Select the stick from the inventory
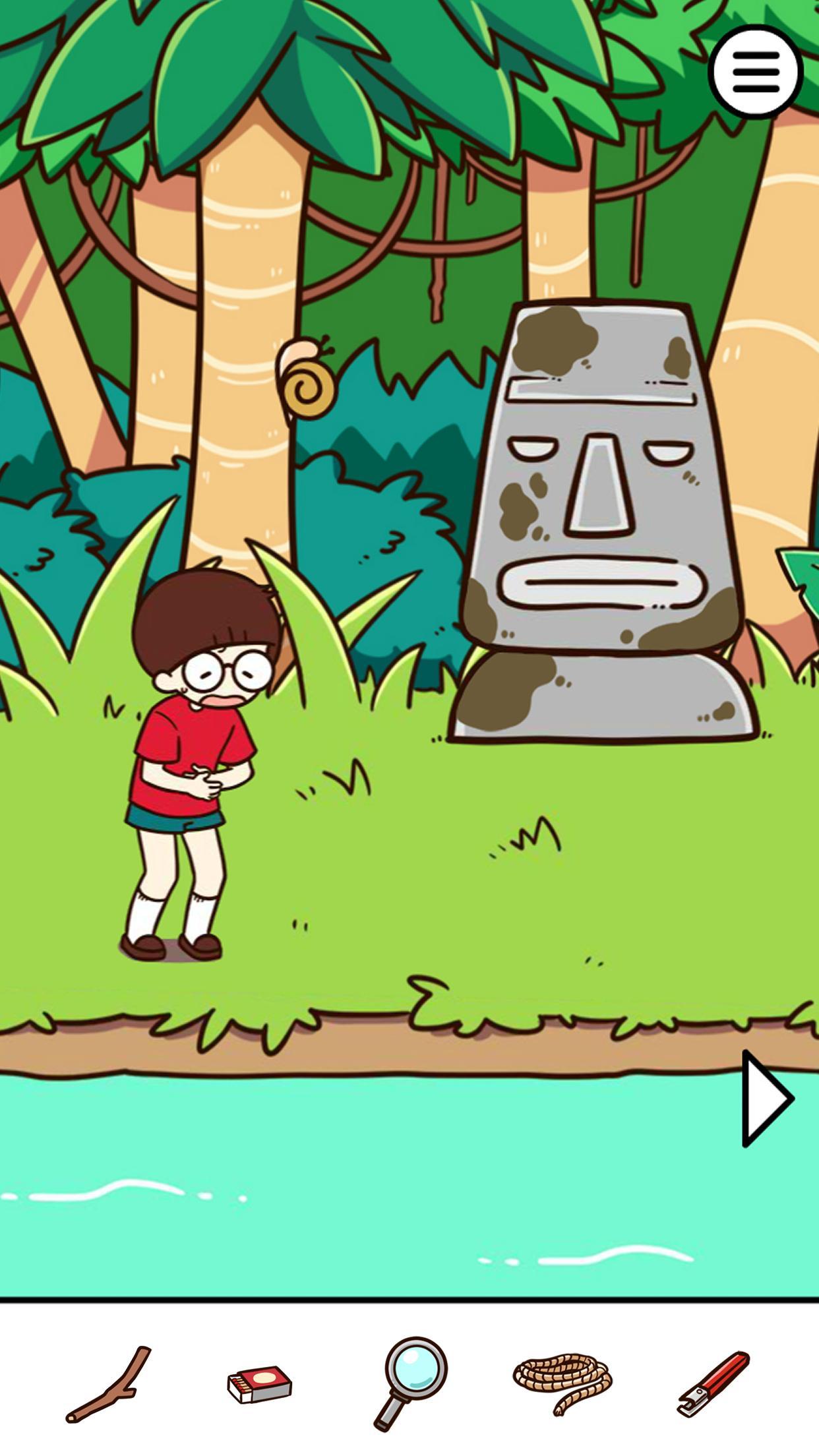Viewport: 819px width, 1456px height. coord(109,1383)
